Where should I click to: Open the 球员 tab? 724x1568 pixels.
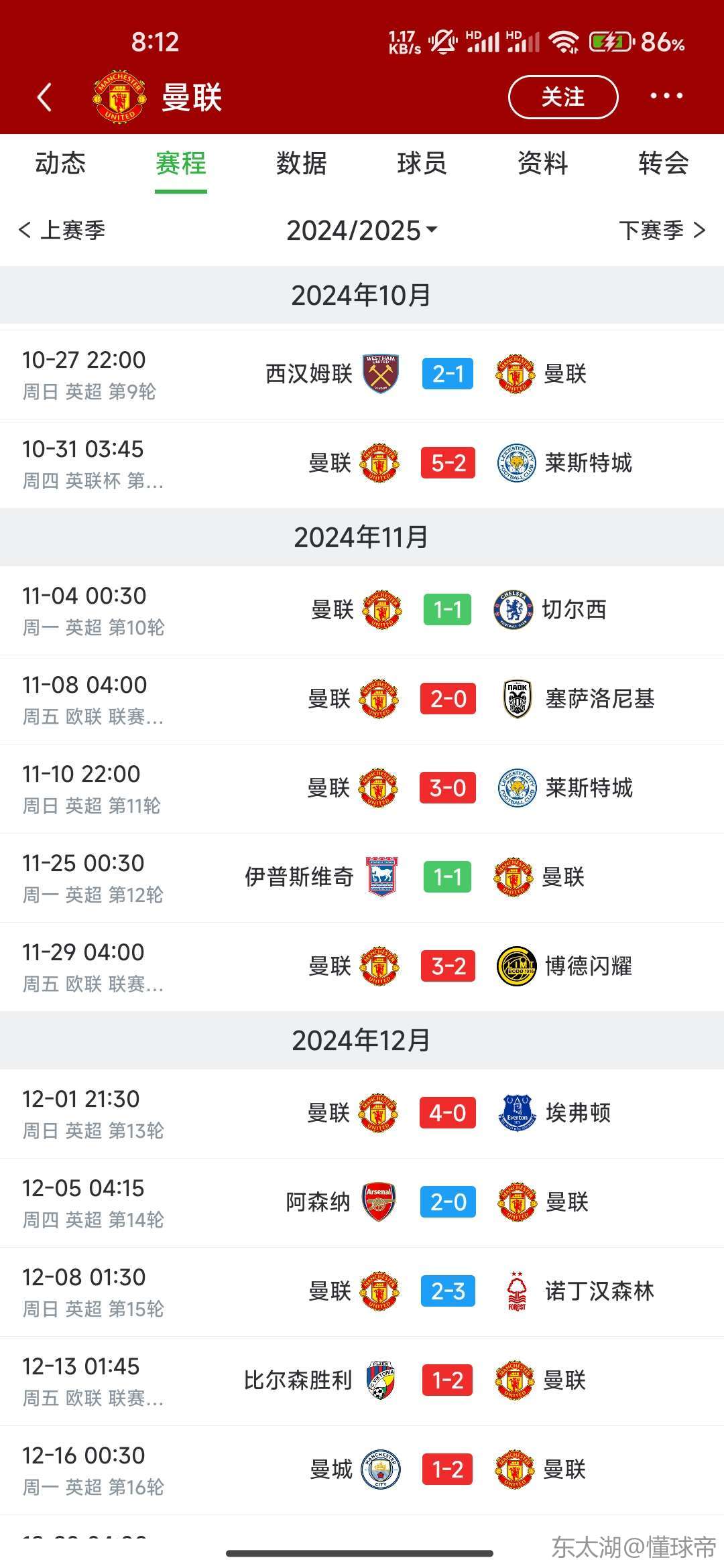(422, 164)
